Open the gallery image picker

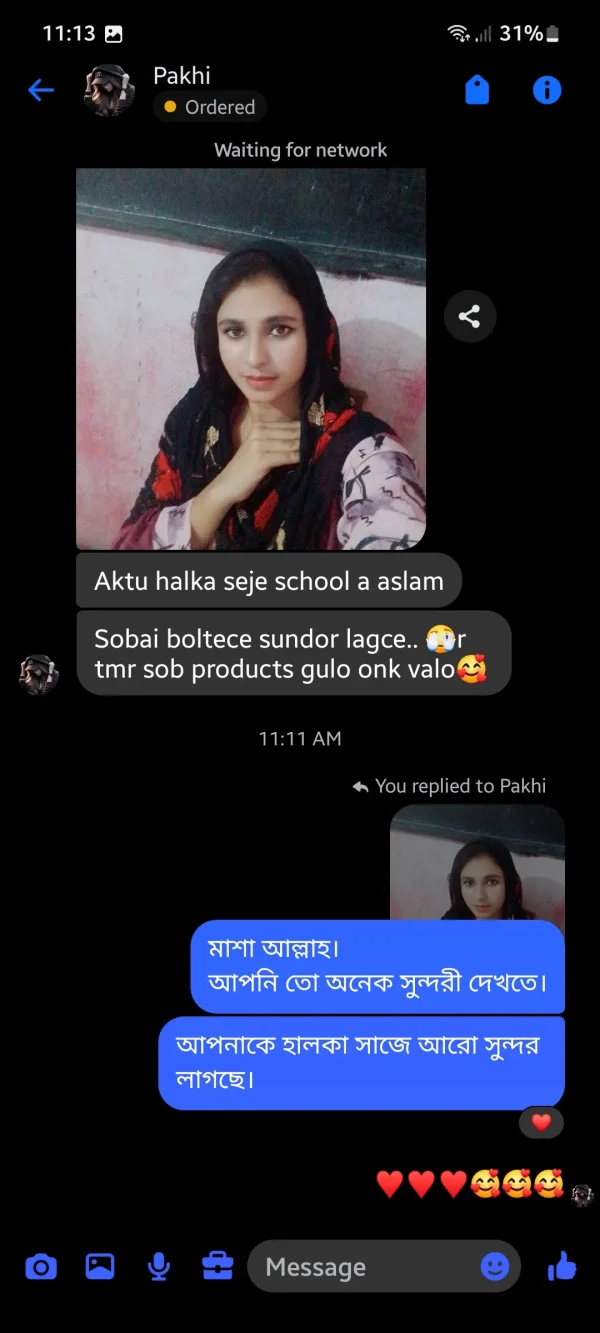coord(100,1268)
